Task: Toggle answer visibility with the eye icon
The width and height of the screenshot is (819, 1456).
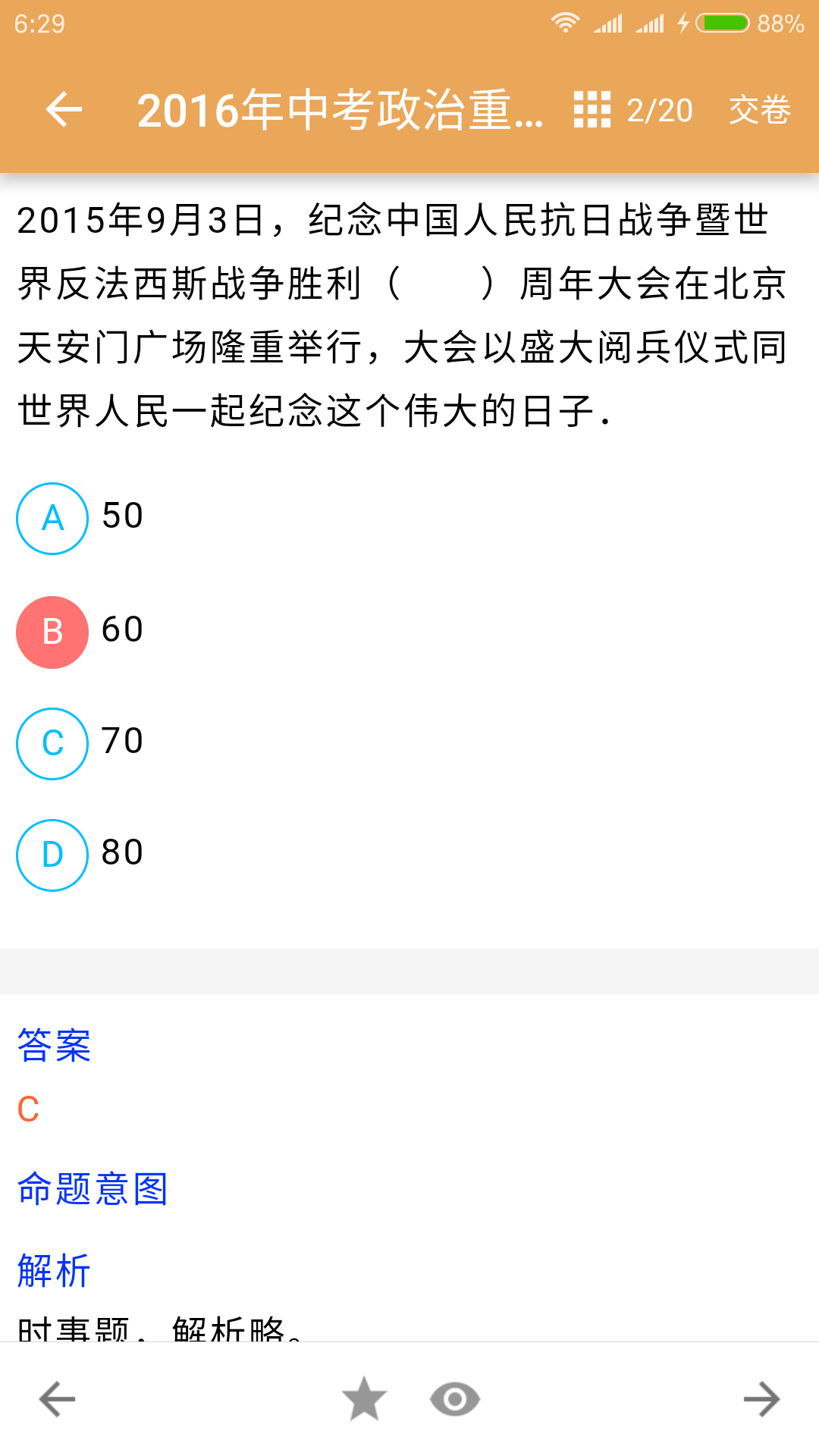Action: [x=455, y=1399]
